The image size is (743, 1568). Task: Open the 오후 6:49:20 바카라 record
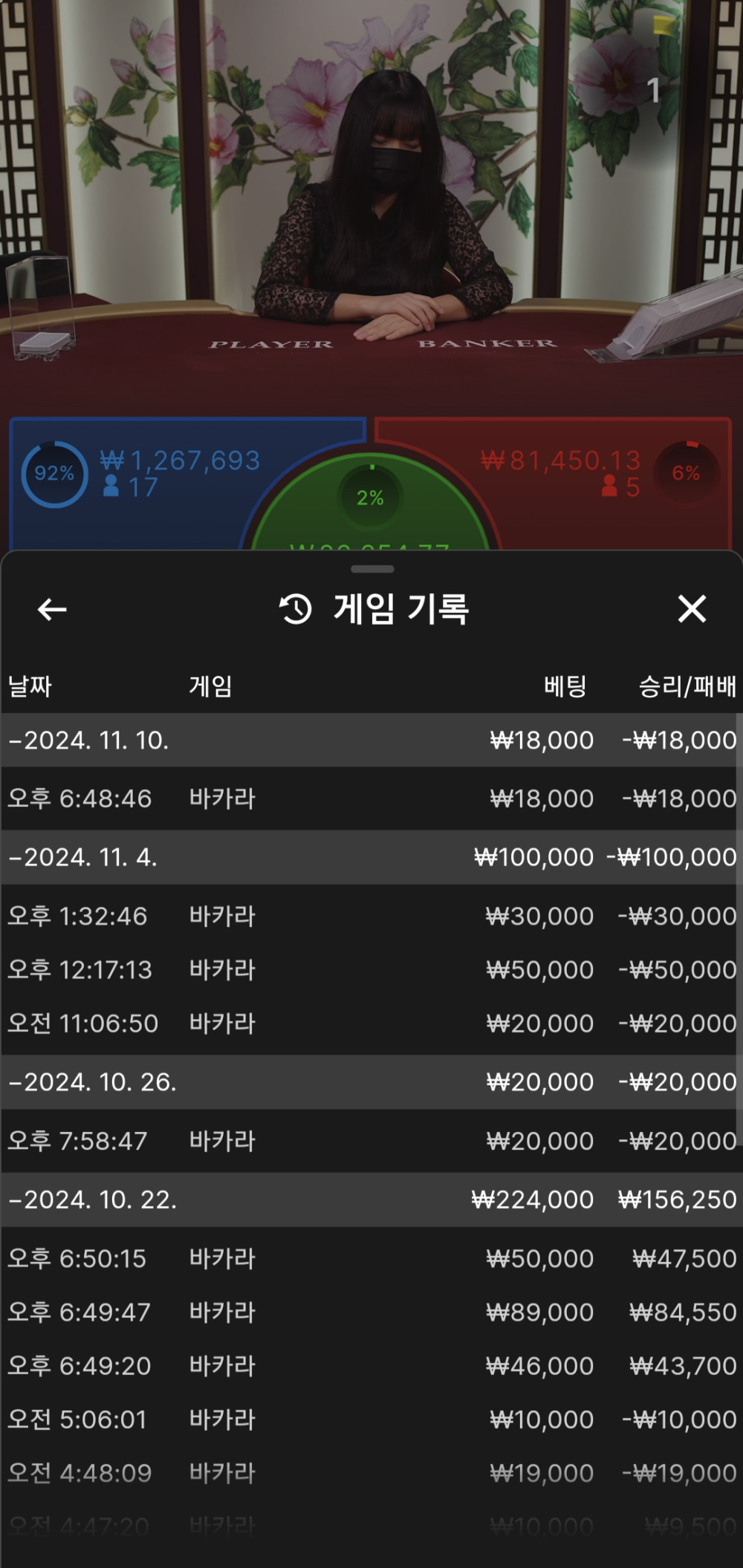click(370, 1365)
